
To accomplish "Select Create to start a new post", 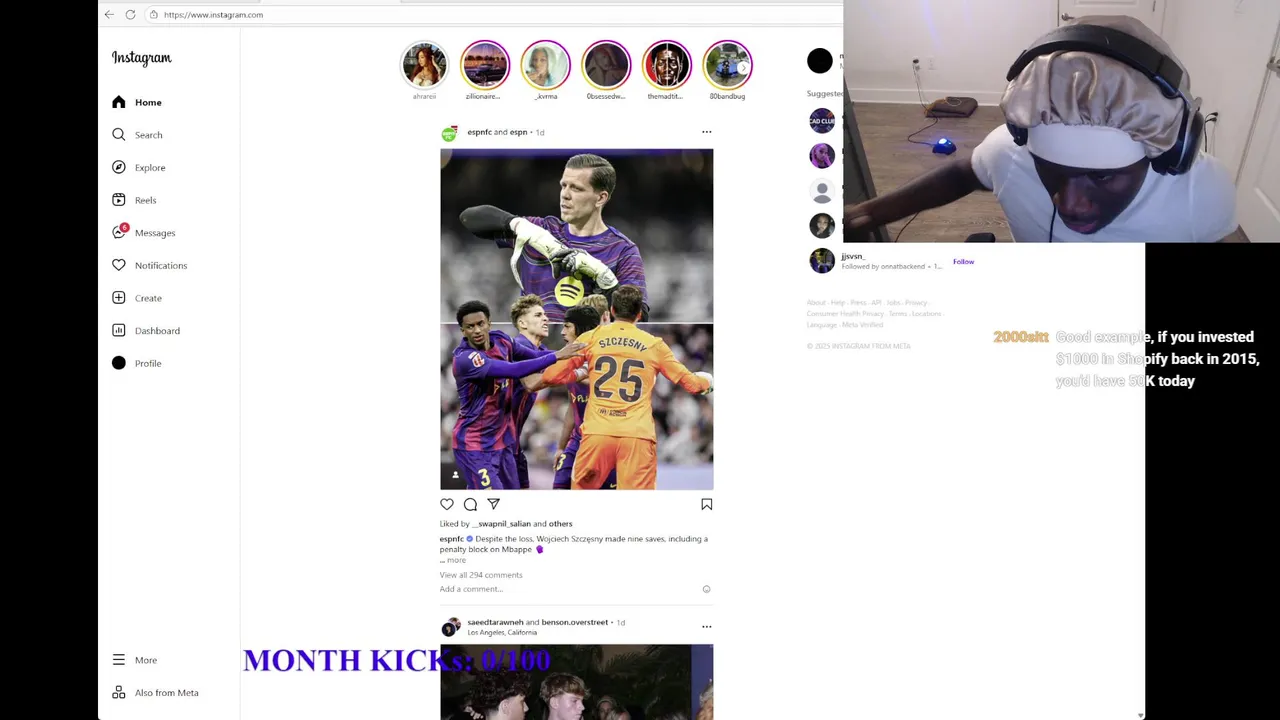I will (x=148, y=298).
